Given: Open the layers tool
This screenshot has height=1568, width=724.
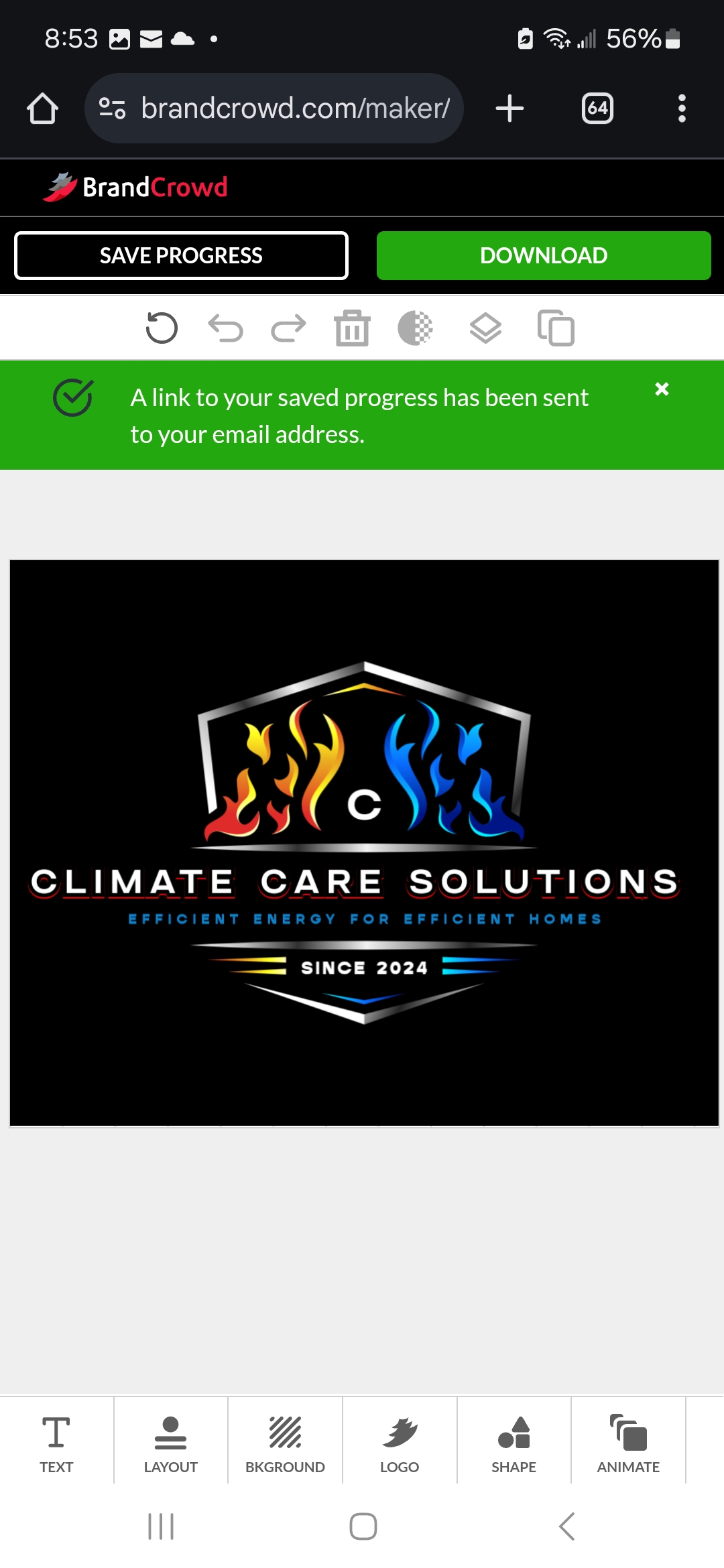Looking at the screenshot, I should coord(485,328).
